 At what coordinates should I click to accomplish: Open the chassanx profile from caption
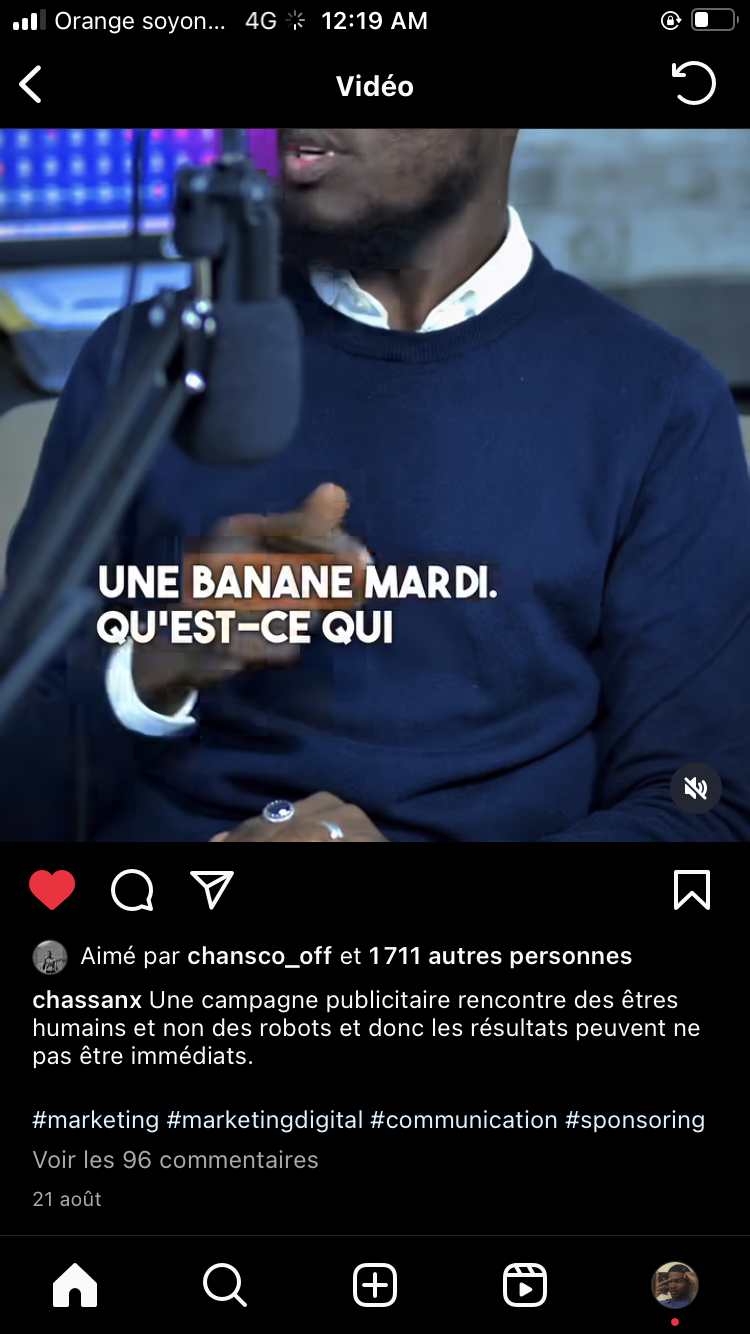pyautogui.click(x=87, y=1000)
